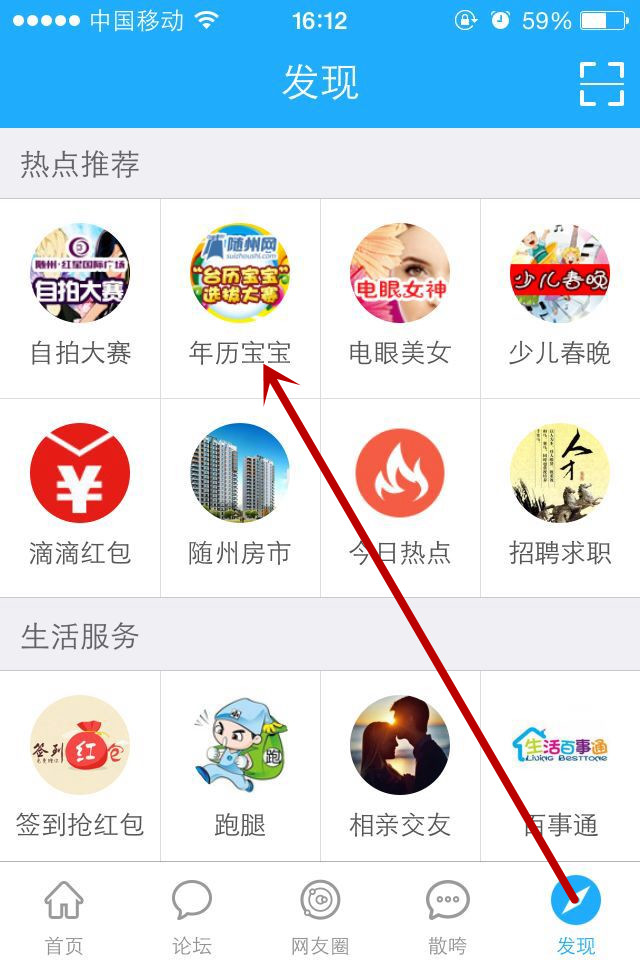Select the 跑腿 errand service
This screenshot has width=640, height=960.
coord(240,766)
